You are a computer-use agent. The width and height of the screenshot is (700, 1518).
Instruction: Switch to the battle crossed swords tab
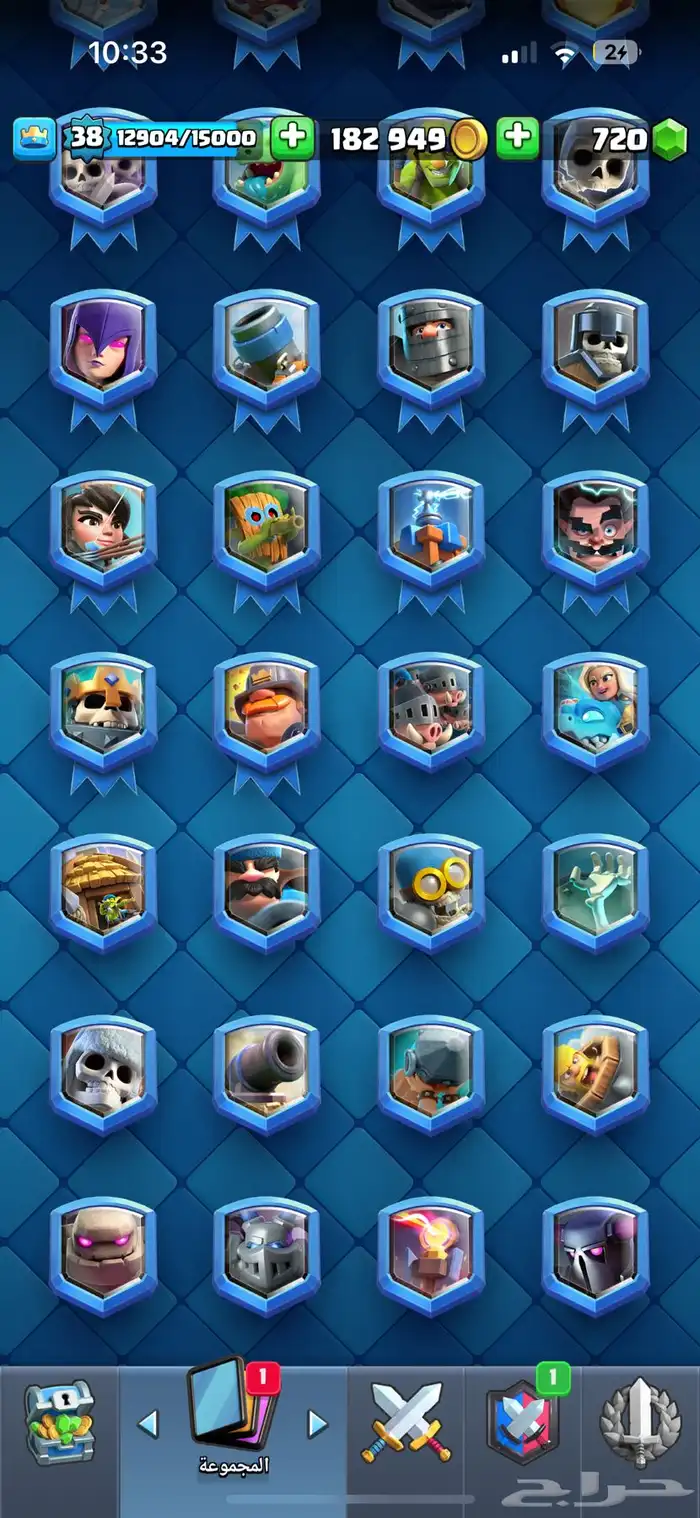[x=407, y=1422]
